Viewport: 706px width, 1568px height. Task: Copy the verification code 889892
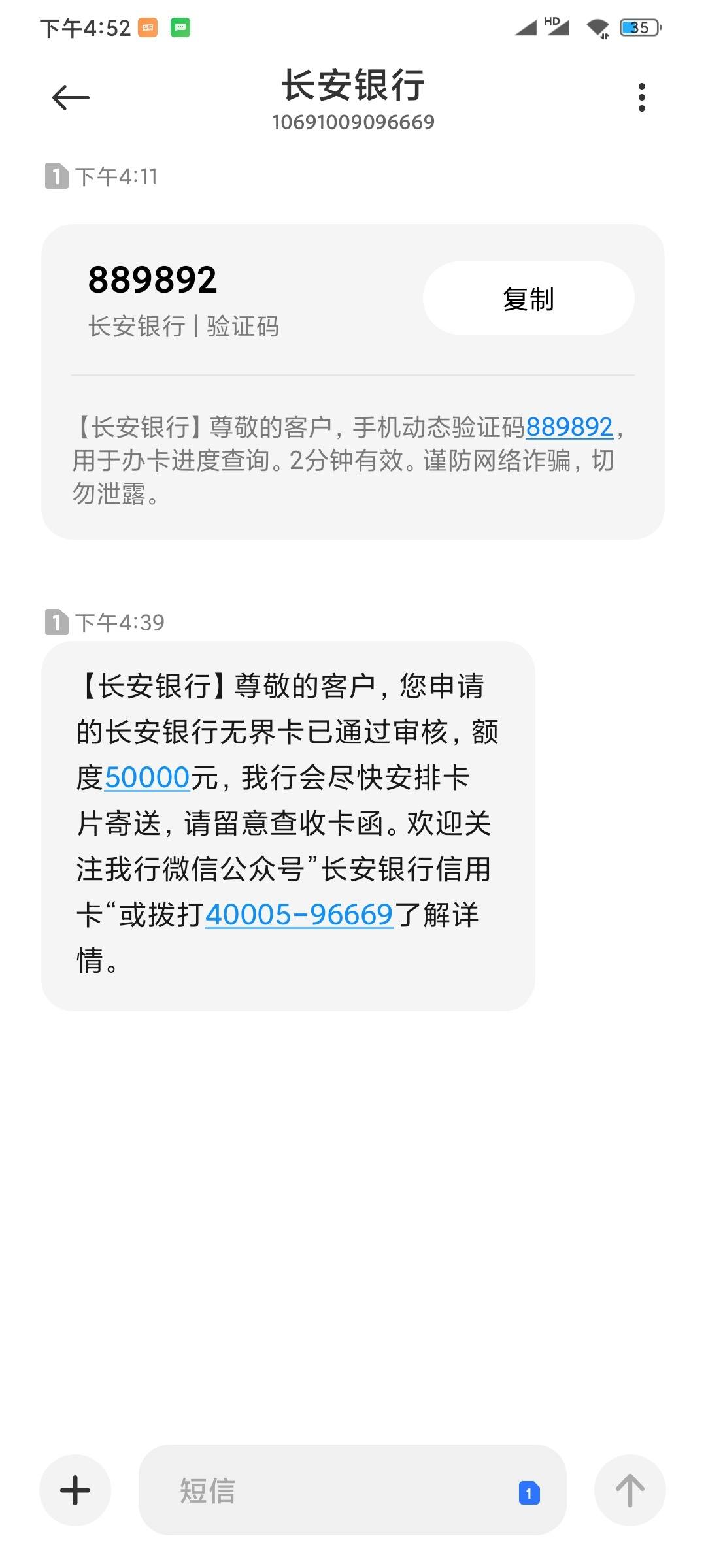tap(528, 299)
